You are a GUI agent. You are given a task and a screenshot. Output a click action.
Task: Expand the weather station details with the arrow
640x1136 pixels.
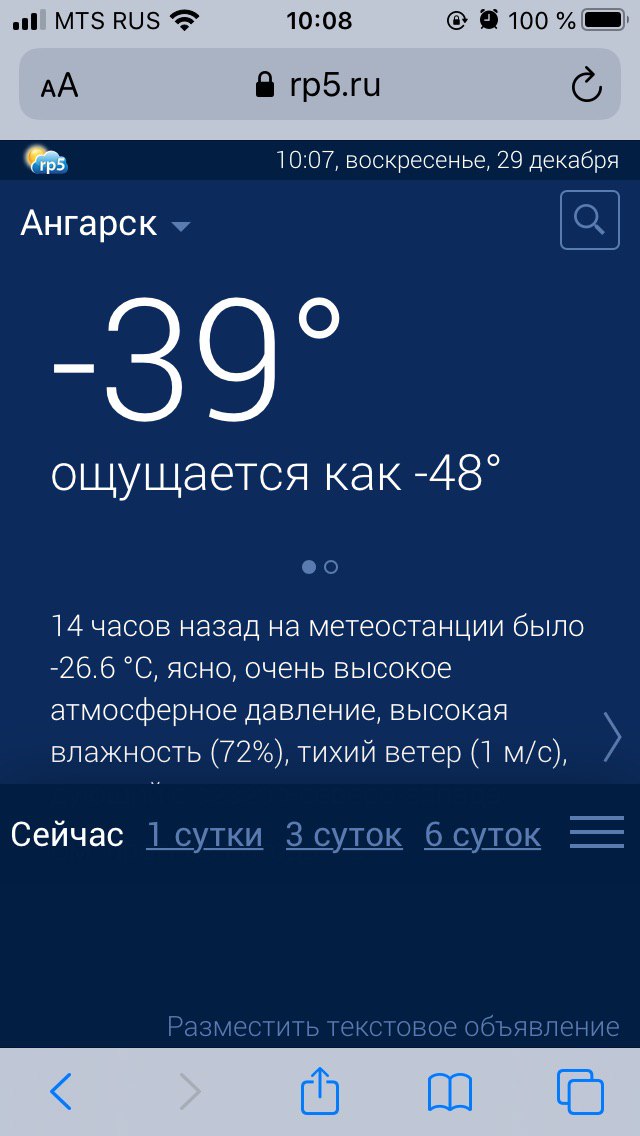click(612, 737)
